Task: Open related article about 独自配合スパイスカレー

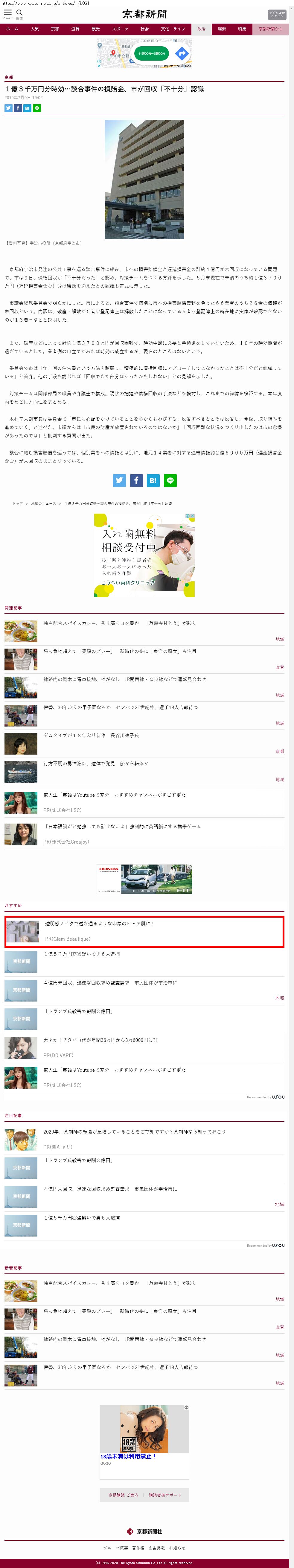Action: (92, 623)
